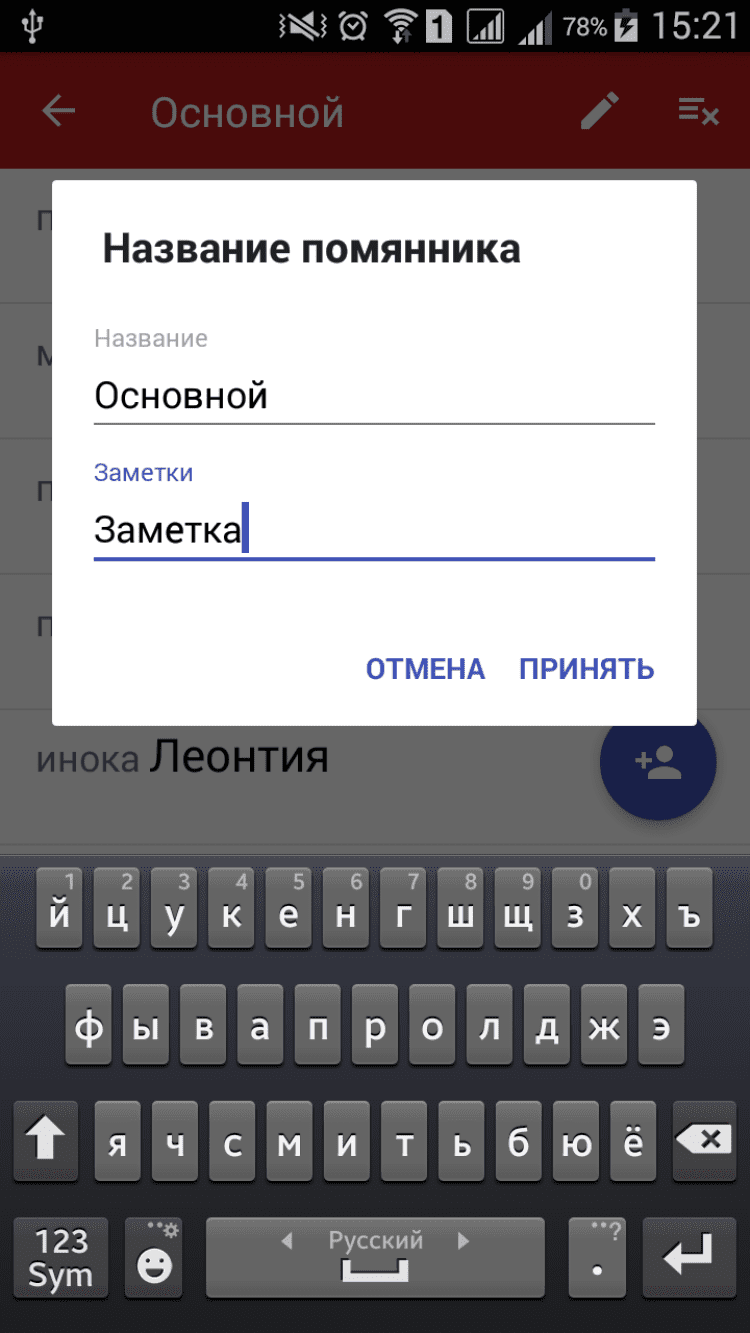Tap the period key on keyboard
The width and height of the screenshot is (750, 1333).
tap(597, 1258)
